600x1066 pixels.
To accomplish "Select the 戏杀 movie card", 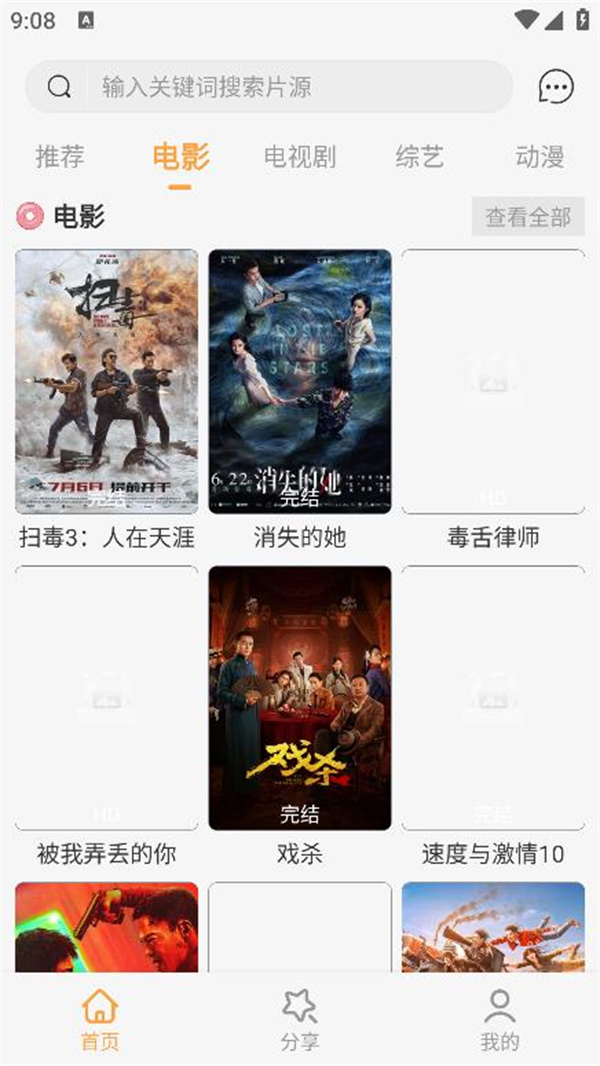I will click(300, 698).
